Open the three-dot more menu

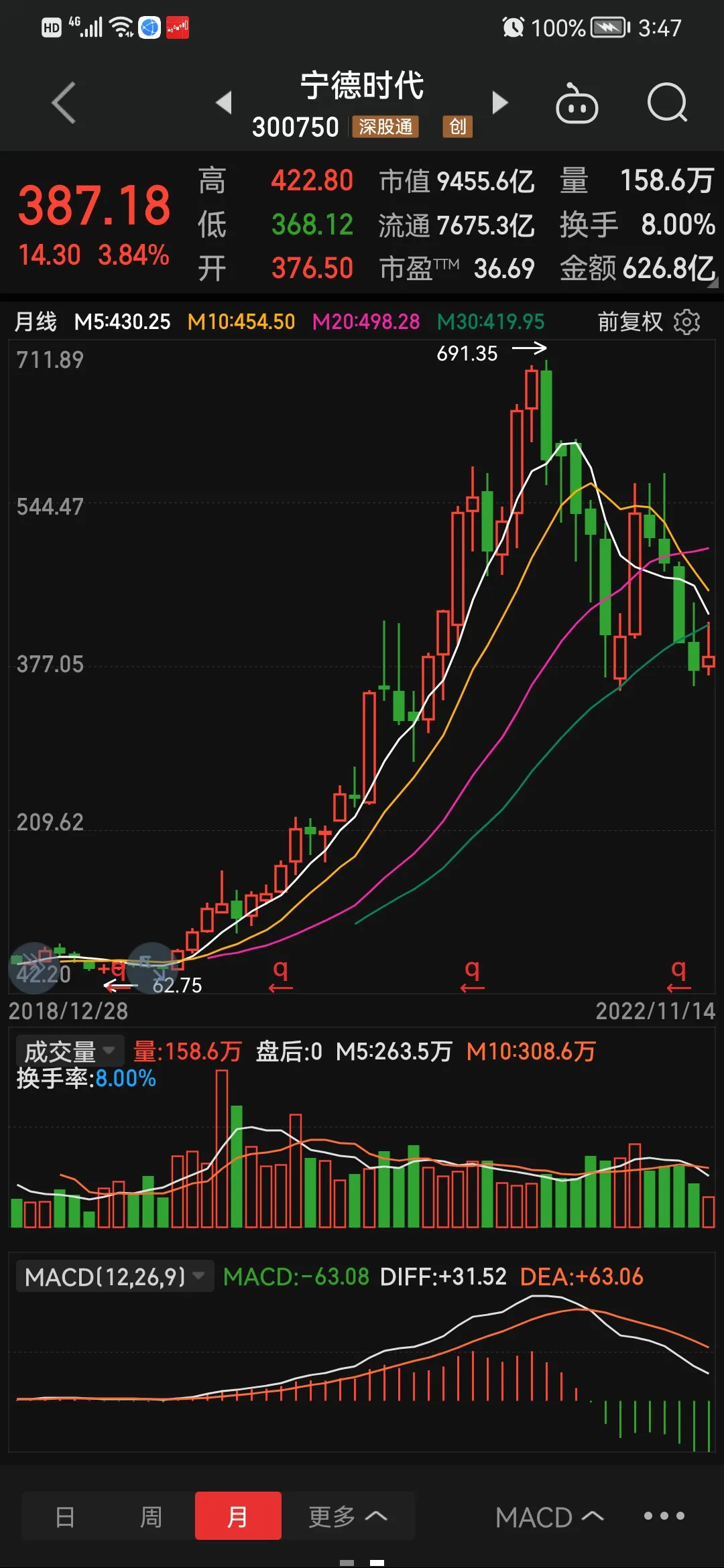tap(664, 1516)
